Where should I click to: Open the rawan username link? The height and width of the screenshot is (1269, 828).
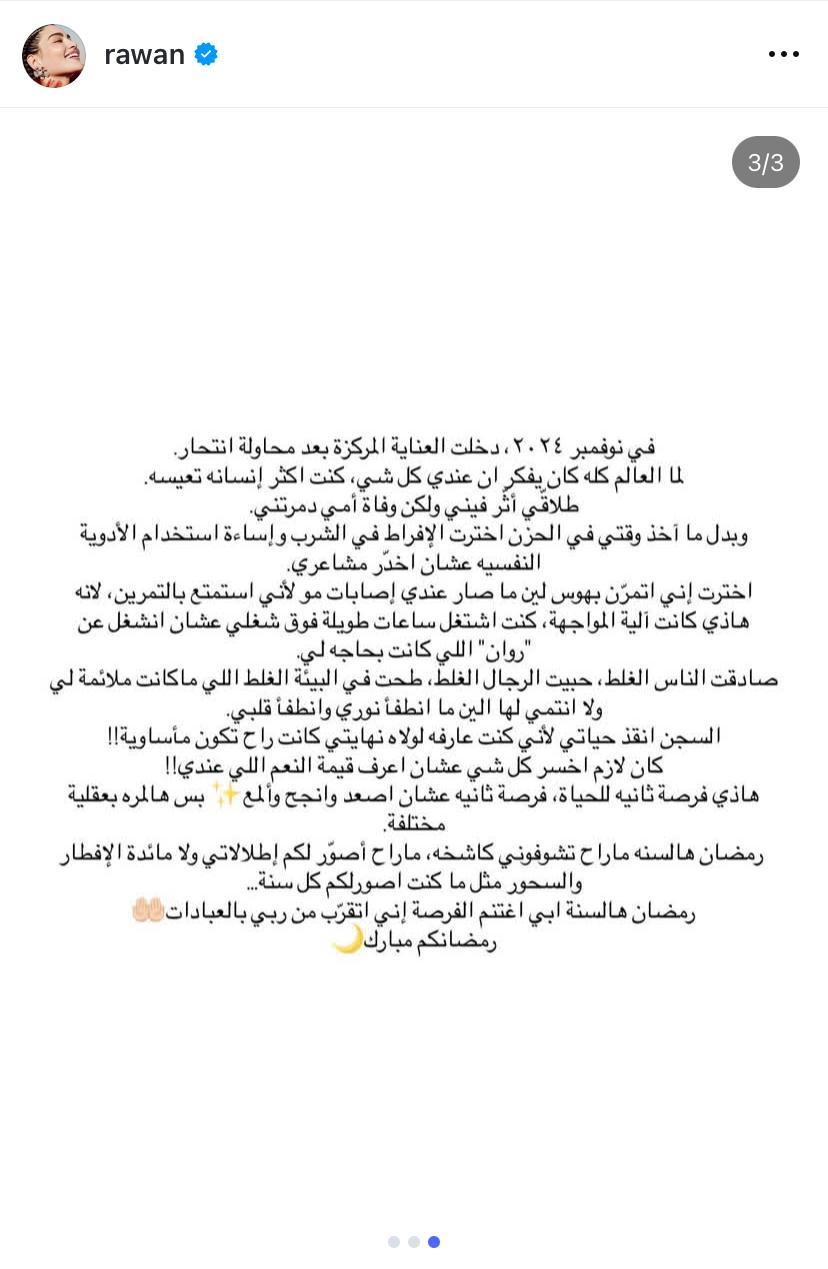click(144, 55)
